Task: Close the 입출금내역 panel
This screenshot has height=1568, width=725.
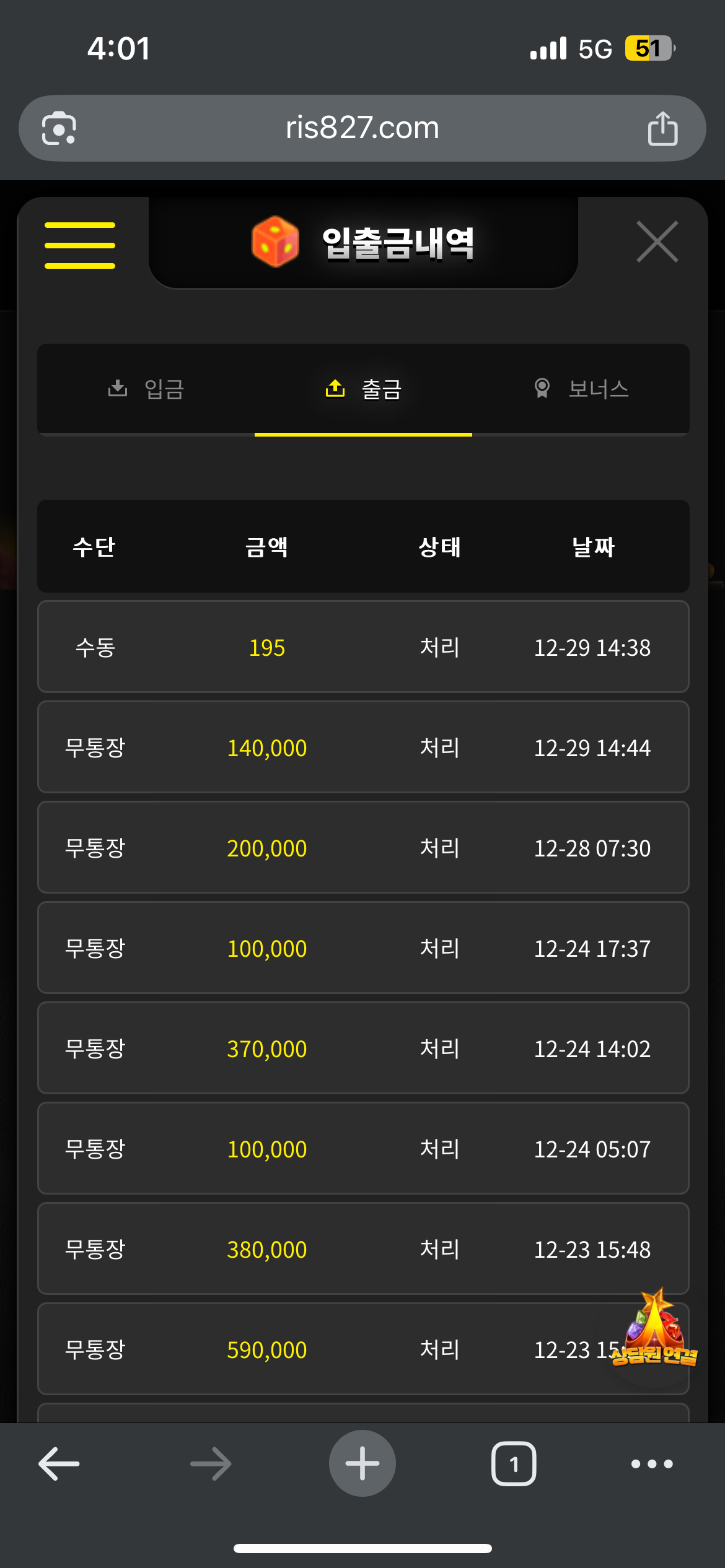Action: pyautogui.click(x=657, y=242)
